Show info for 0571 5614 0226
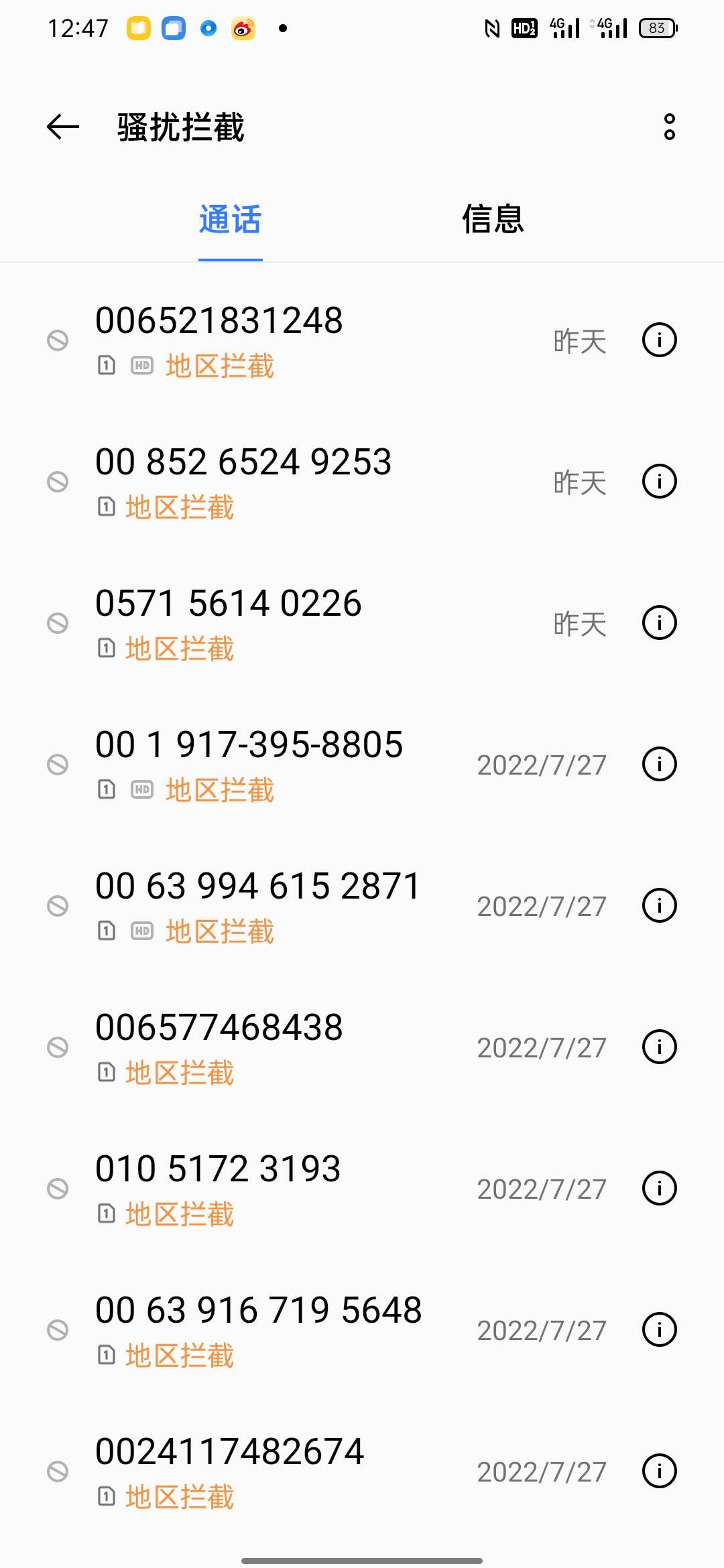Viewport: 724px width, 1568px height. (x=660, y=623)
